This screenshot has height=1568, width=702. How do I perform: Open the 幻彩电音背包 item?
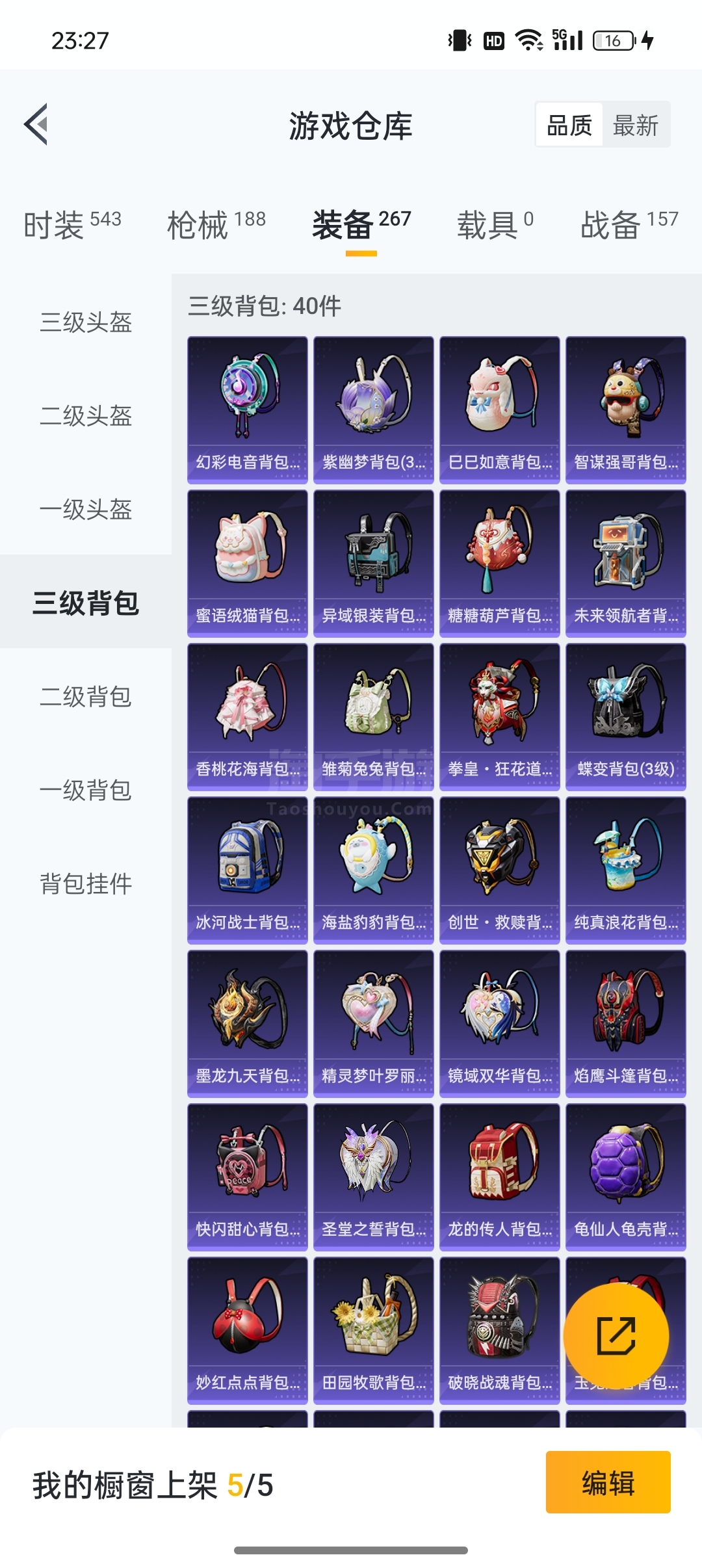click(x=248, y=410)
